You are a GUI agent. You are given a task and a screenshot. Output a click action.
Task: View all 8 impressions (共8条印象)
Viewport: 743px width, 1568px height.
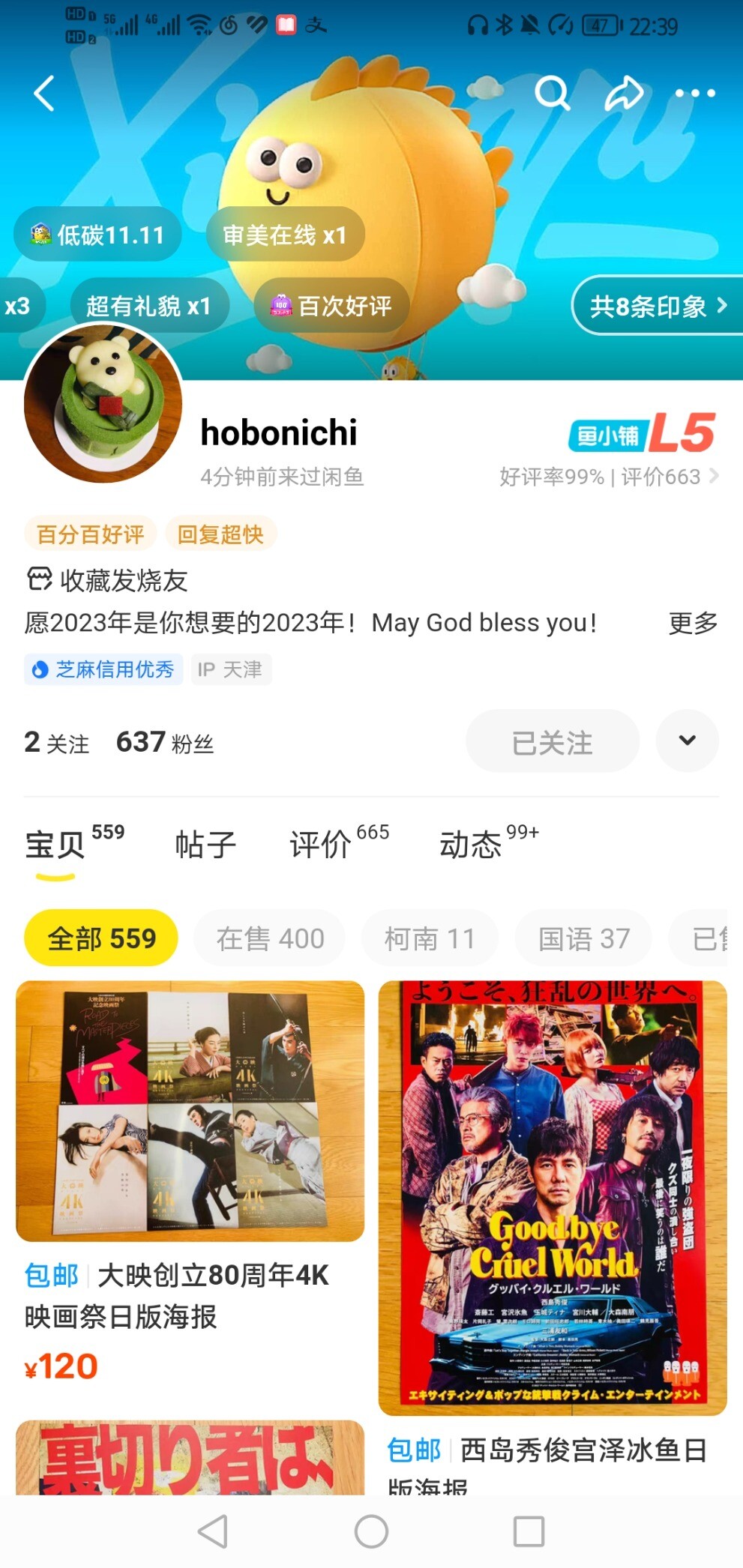658,306
